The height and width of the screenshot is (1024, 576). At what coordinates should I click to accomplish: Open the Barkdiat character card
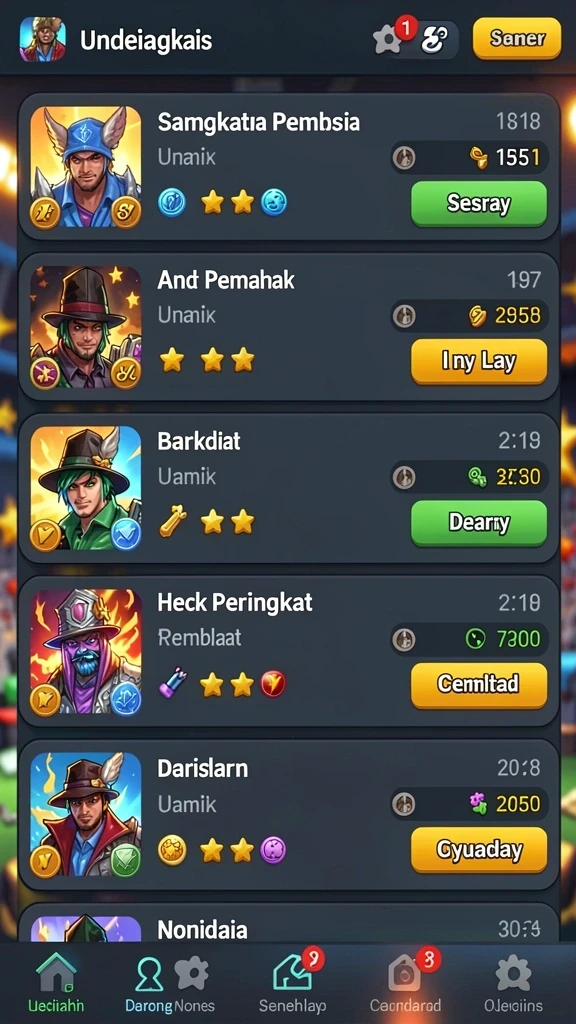coord(289,488)
